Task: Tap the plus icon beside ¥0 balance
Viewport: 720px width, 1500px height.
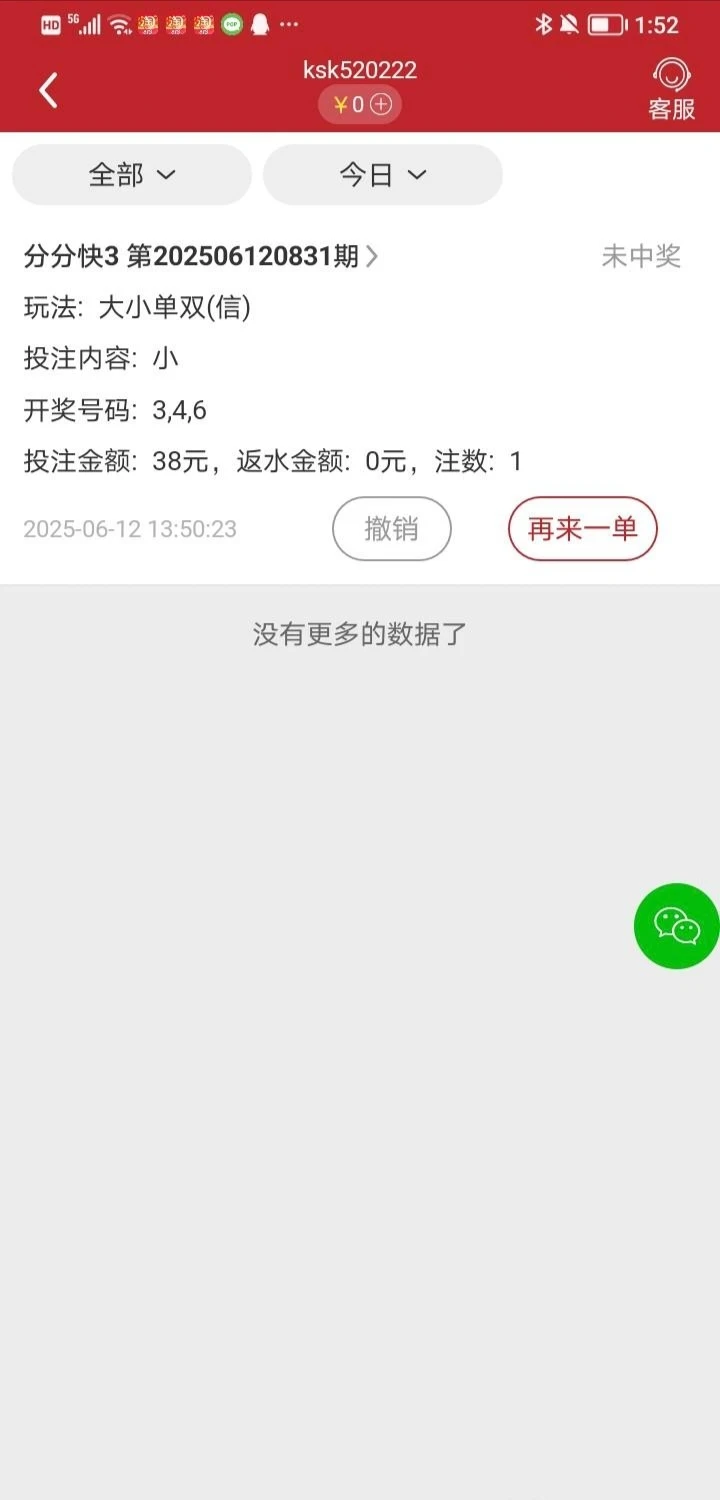Action: 381,104
